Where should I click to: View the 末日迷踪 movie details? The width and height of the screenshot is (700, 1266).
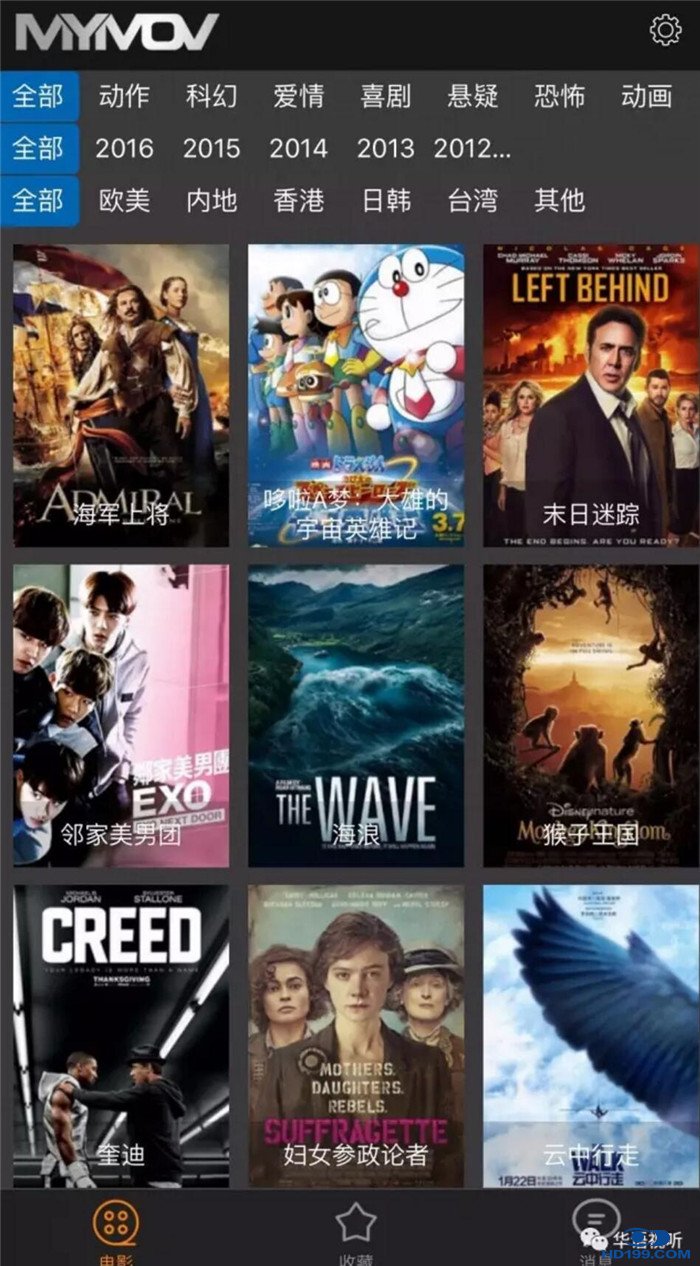pyautogui.click(x=591, y=395)
